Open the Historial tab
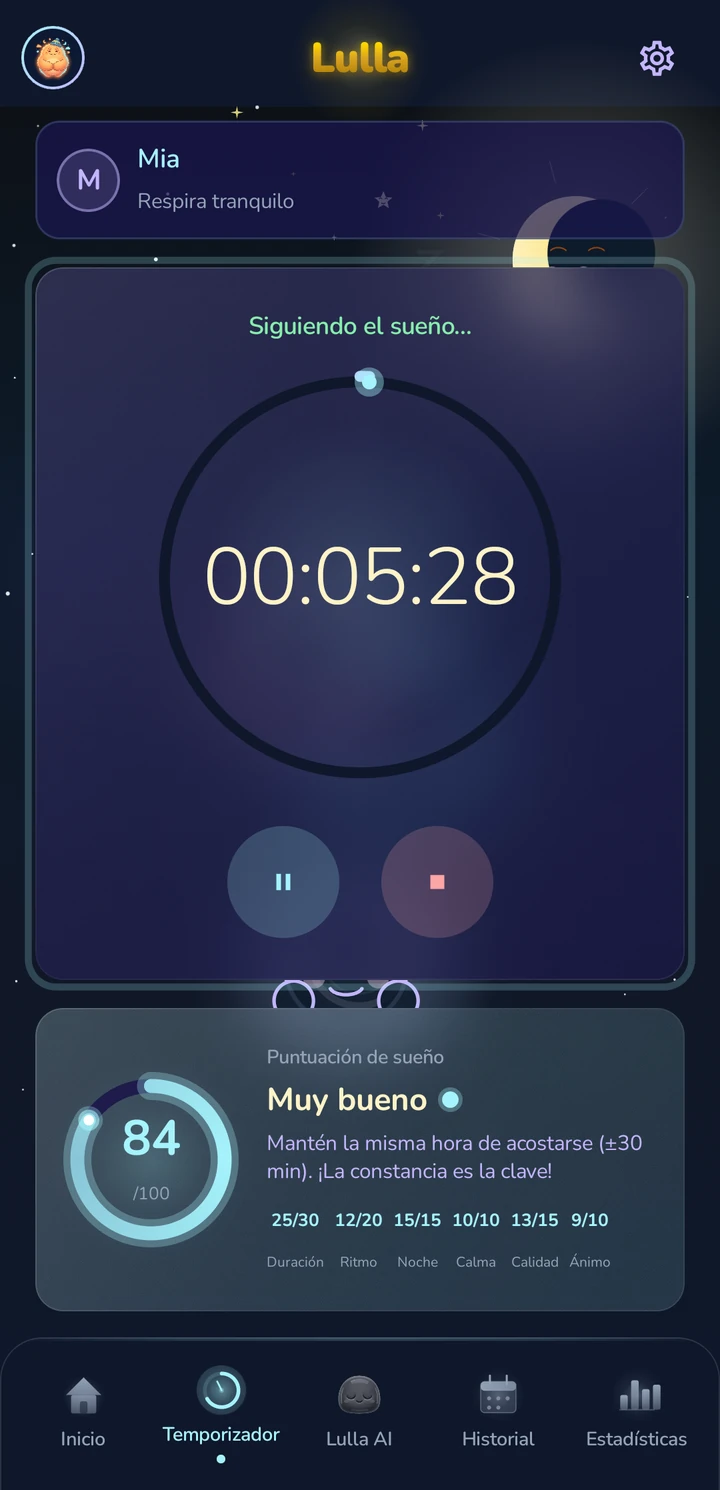The image size is (720, 1490). tap(498, 1412)
